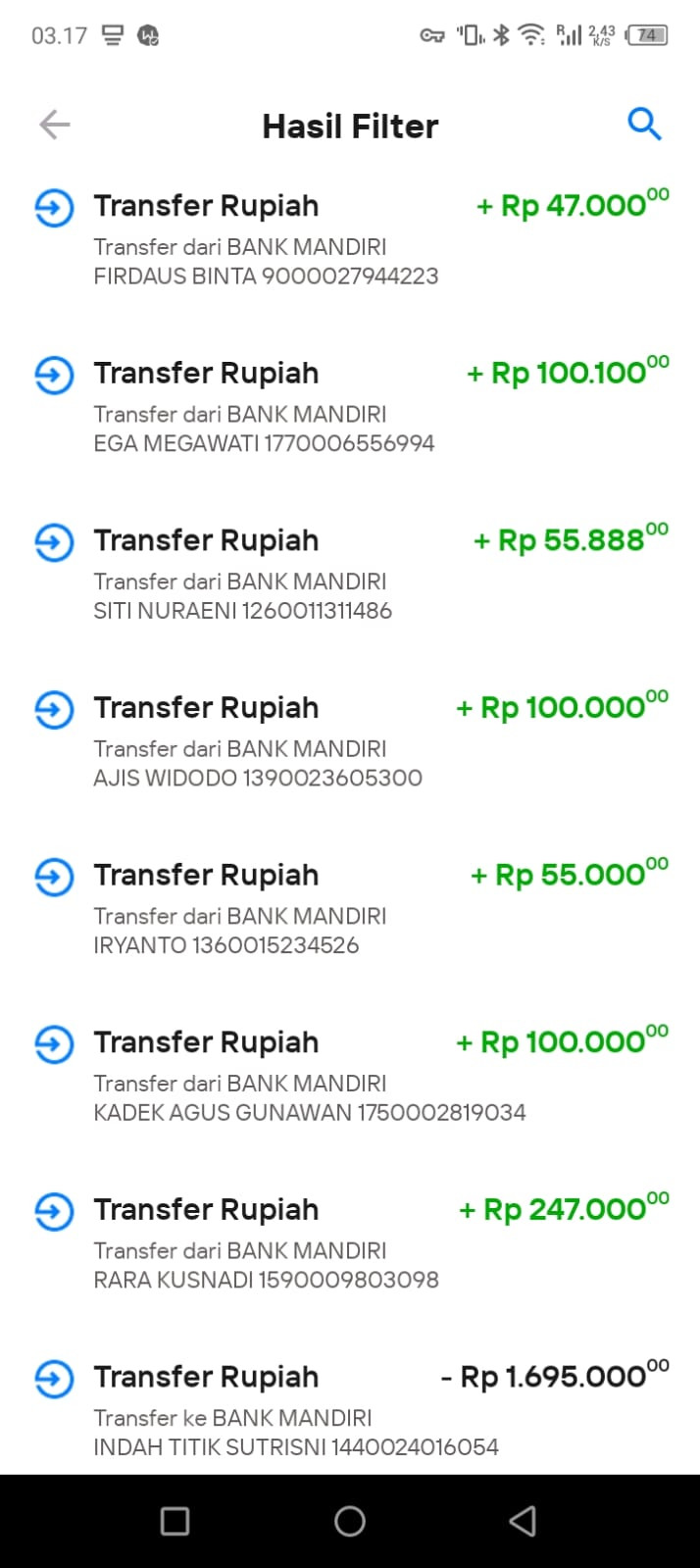Go back using the top arrow

pos(55,125)
